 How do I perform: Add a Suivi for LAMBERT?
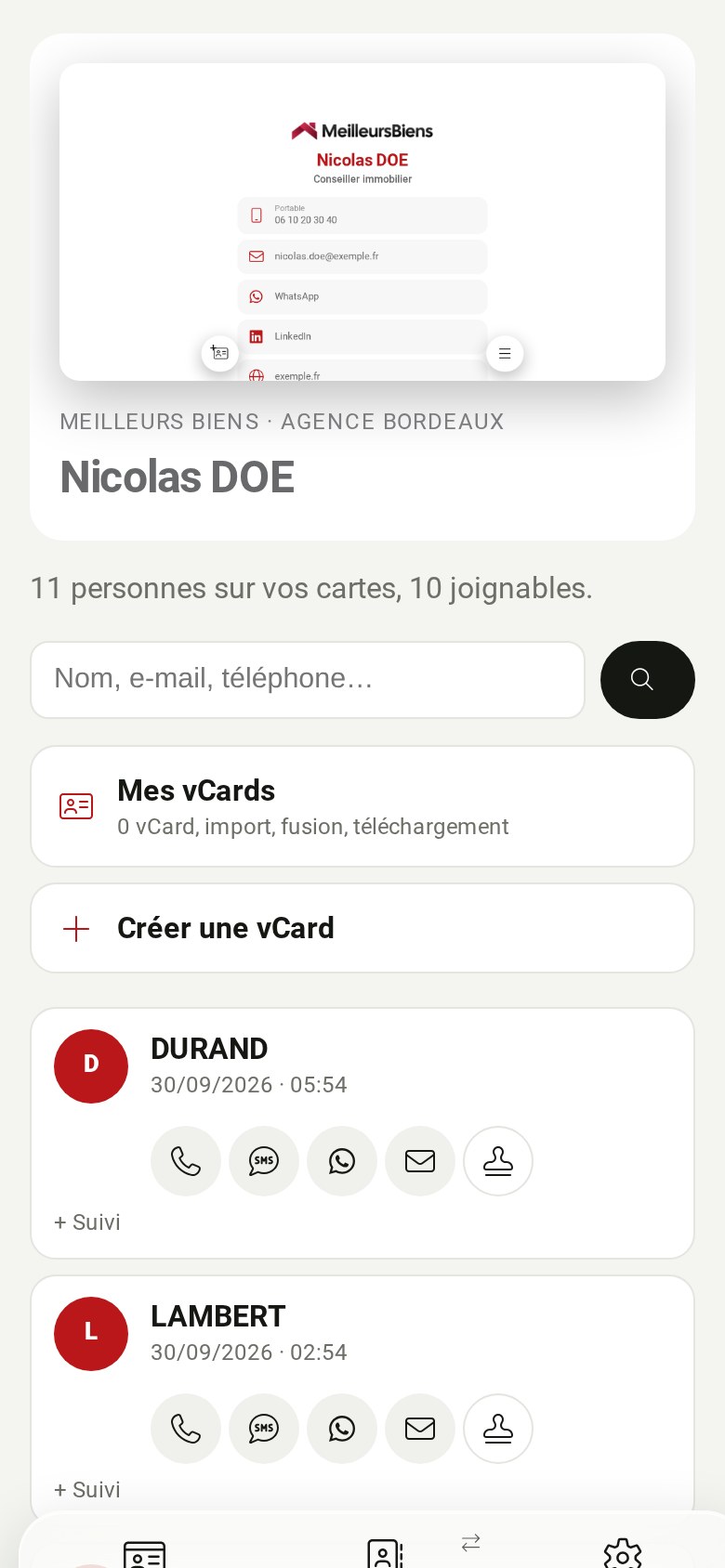[87, 1490]
